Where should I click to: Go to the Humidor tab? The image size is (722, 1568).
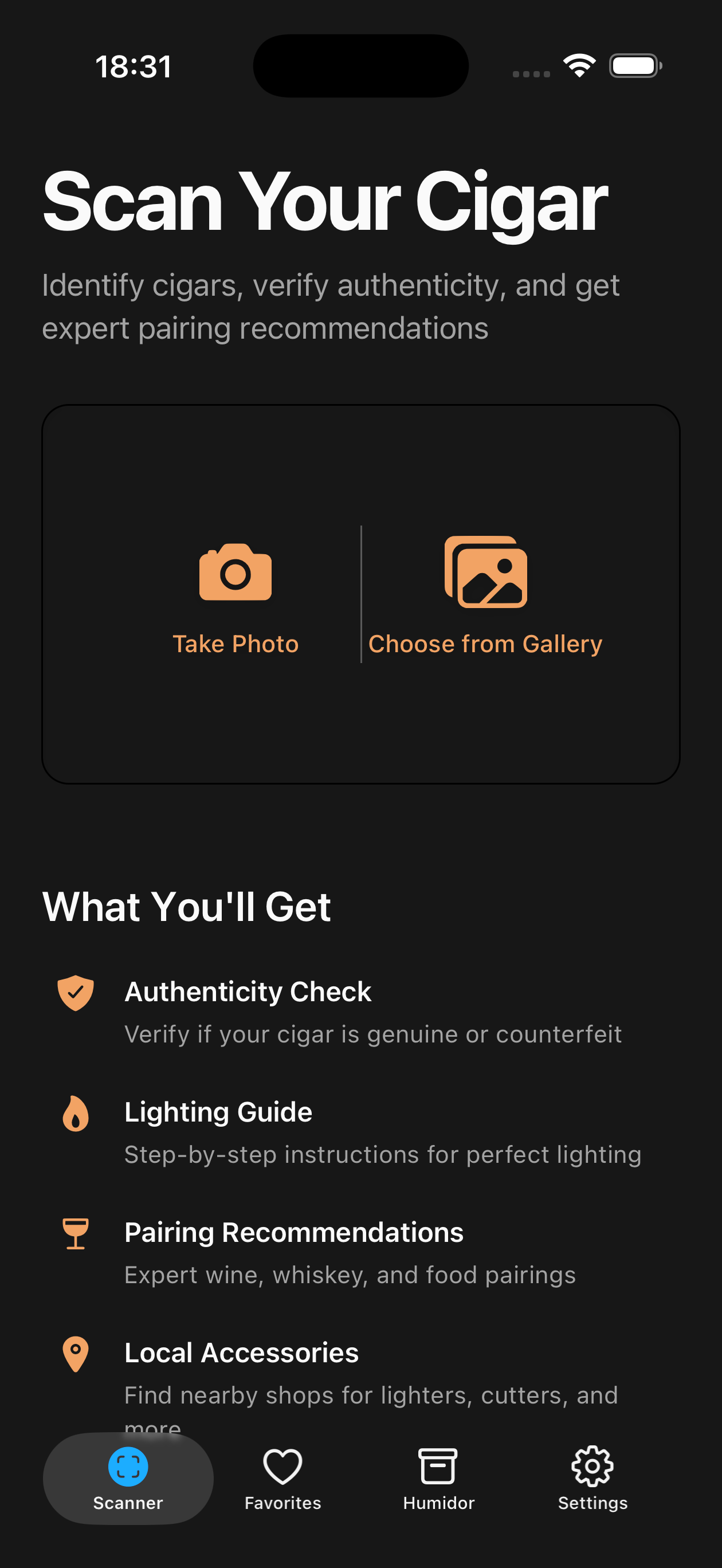[438, 1478]
